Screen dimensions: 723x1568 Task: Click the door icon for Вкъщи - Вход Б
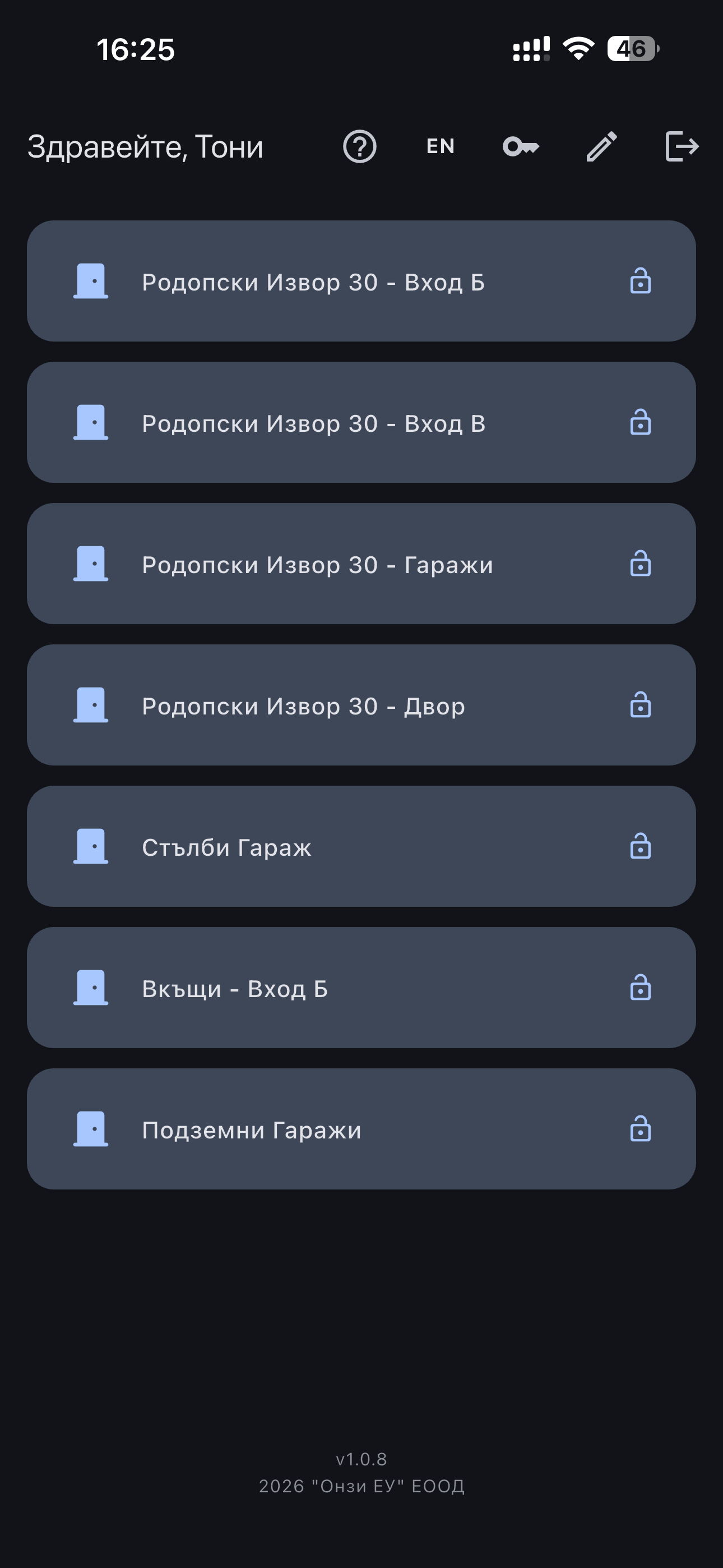coord(92,988)
